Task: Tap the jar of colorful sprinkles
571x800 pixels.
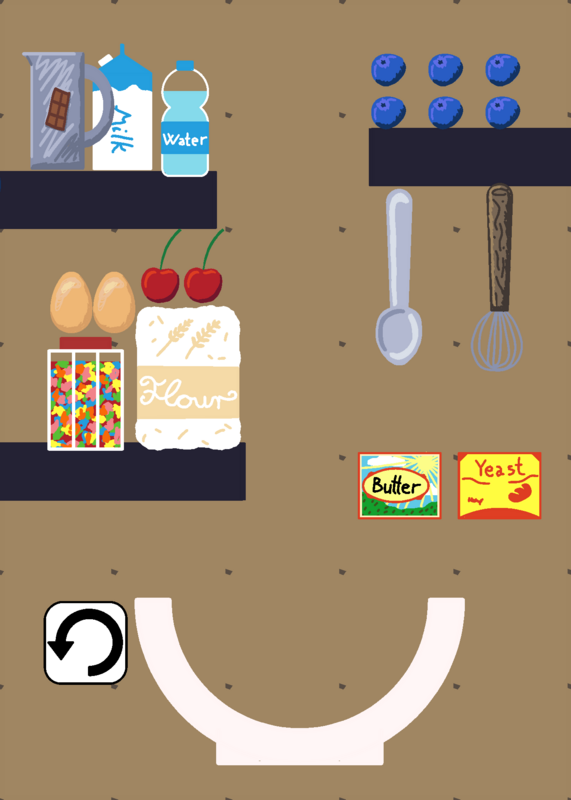Action: click(86, 394)
